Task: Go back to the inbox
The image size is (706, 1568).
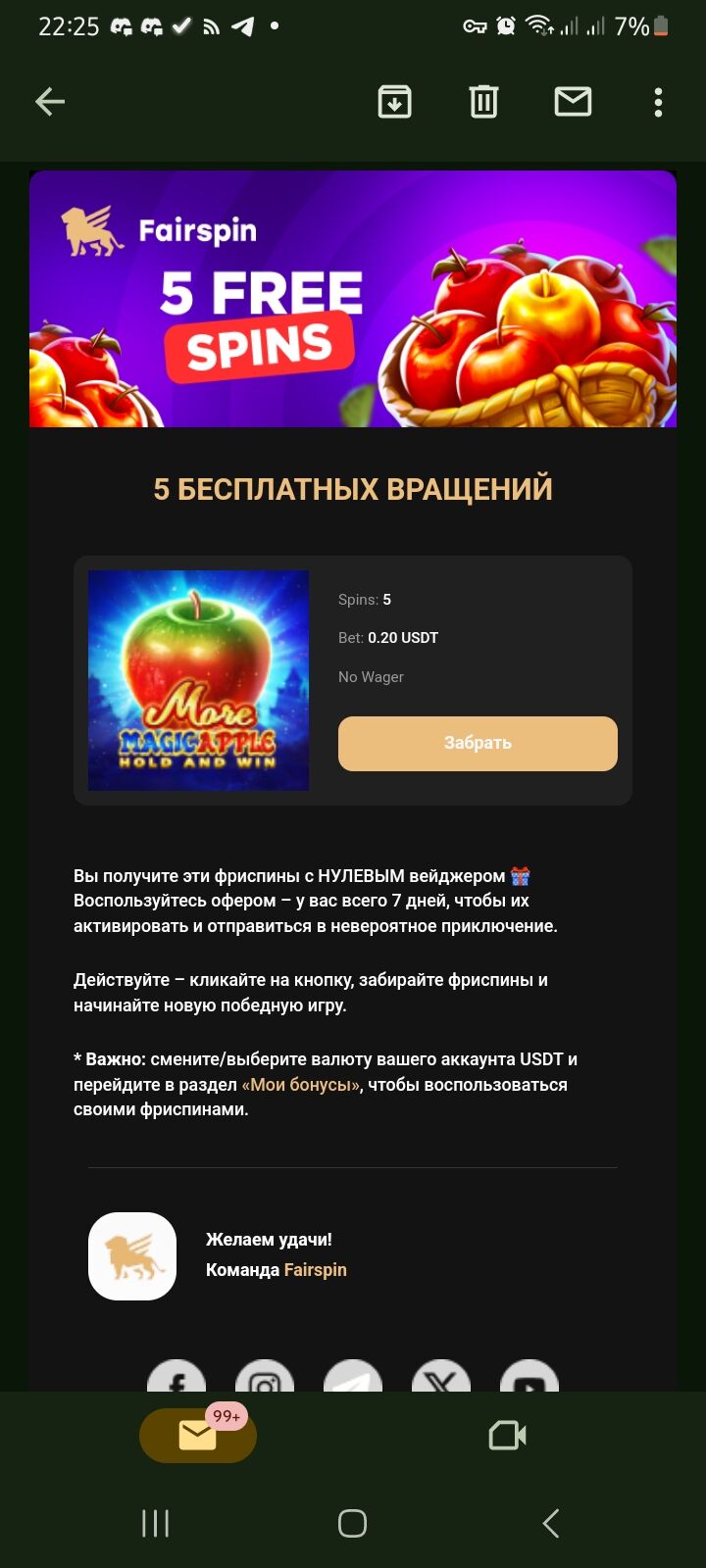Action: click(x=50, y=102)
